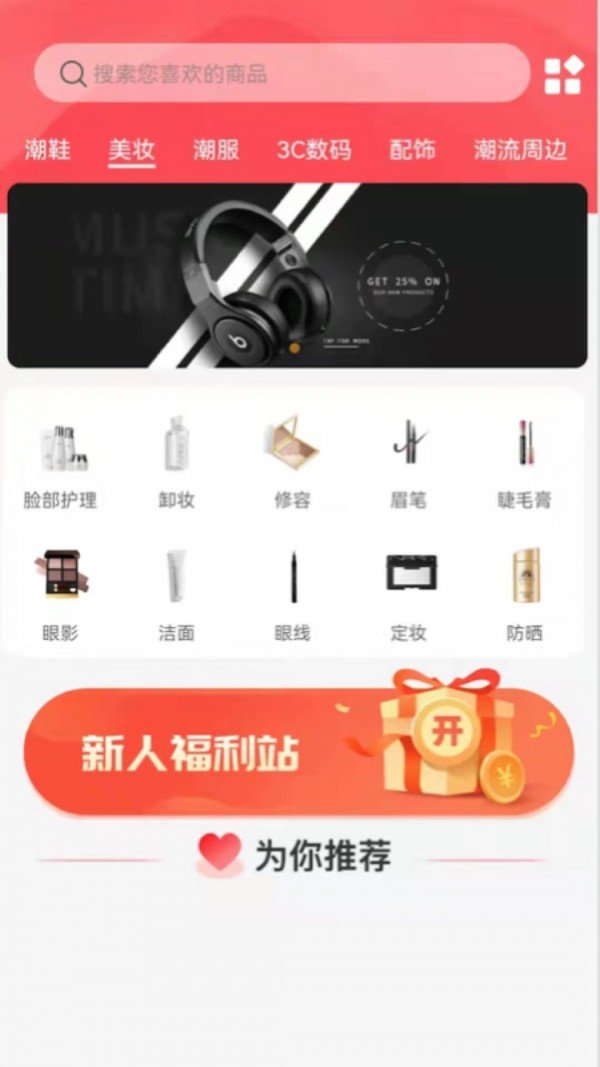Tap the search box for products
This screenshot has width=600, height=1067.
tap(280, 73)
